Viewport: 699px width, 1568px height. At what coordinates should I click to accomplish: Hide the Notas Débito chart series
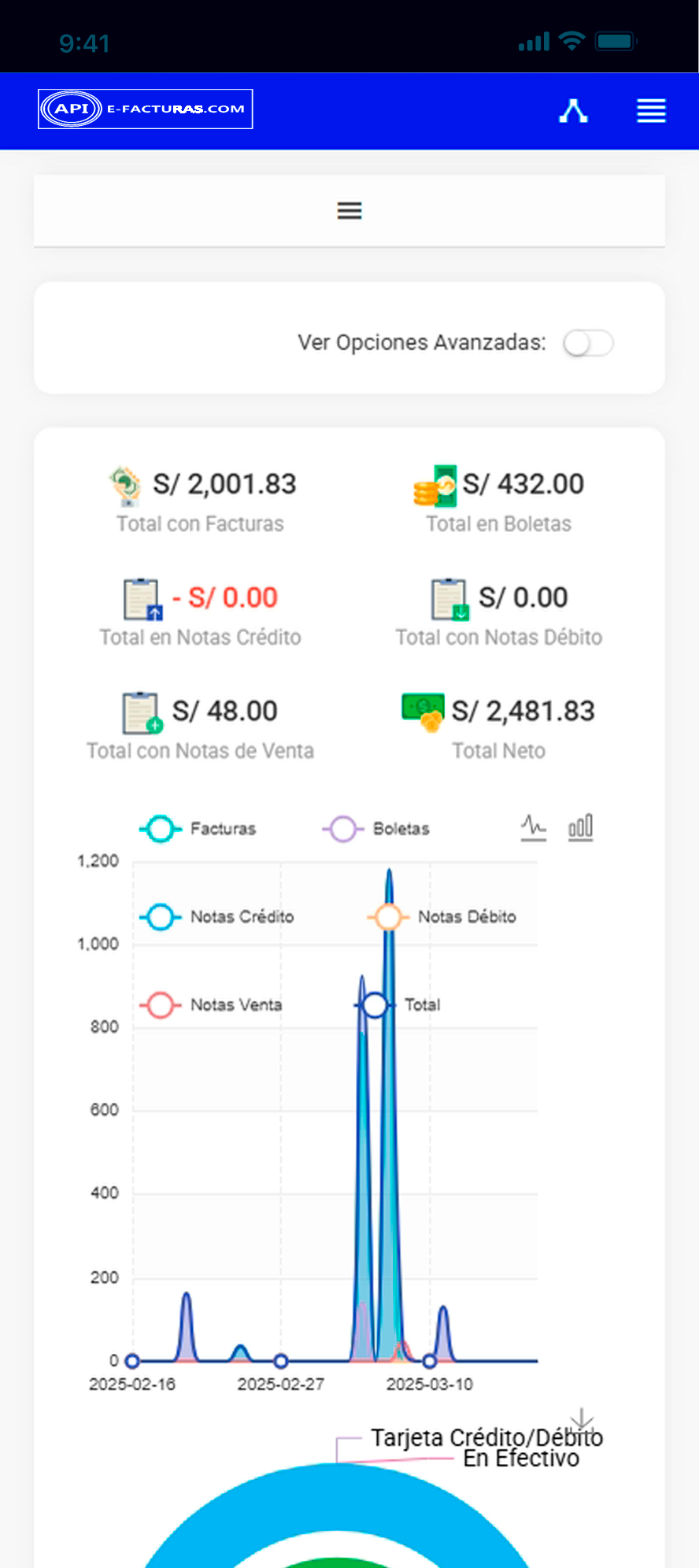pos(442,917)
